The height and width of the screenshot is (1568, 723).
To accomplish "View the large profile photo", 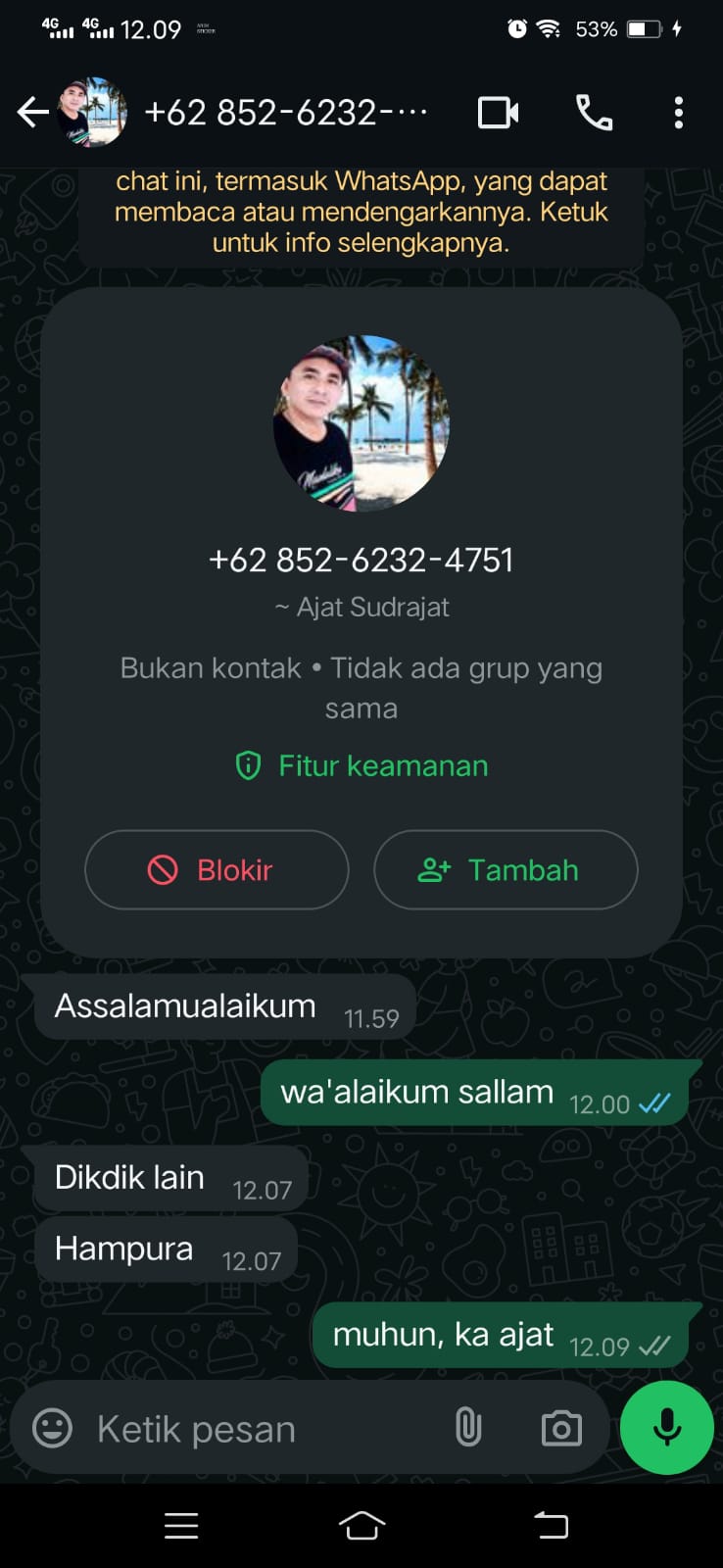I will 361,423.
